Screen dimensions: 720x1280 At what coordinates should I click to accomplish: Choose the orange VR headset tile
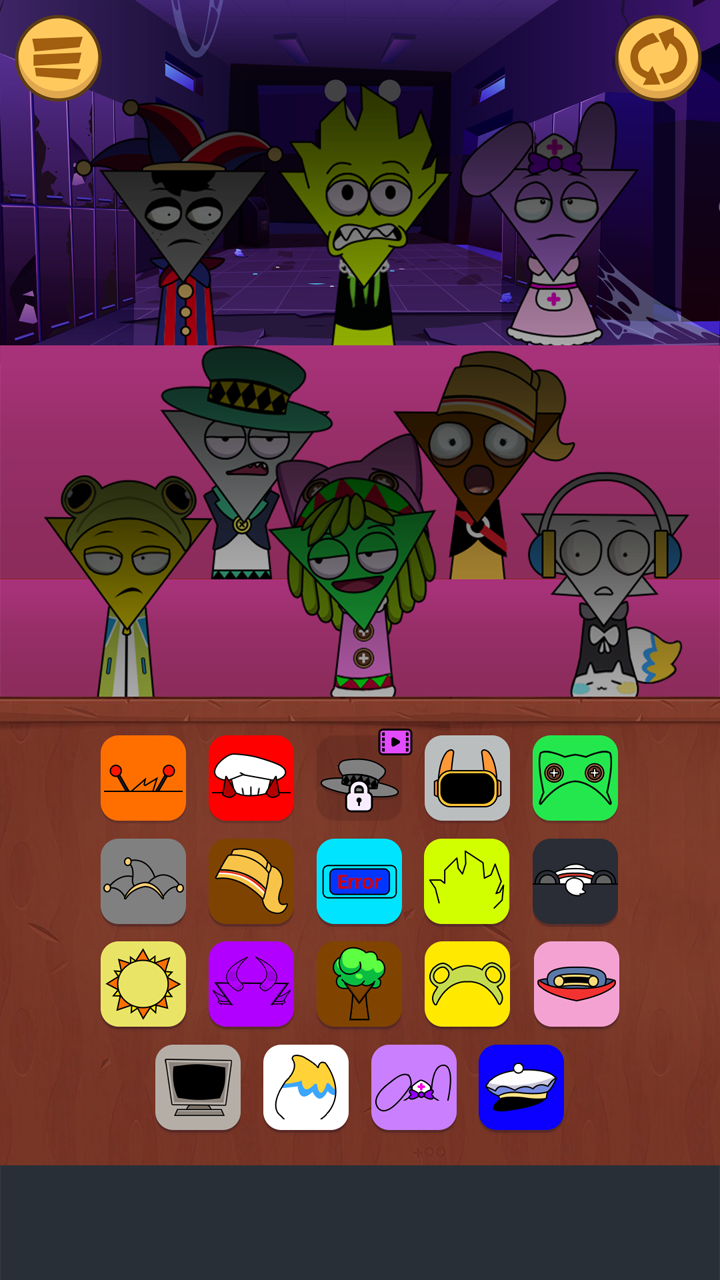coord(467,778)
